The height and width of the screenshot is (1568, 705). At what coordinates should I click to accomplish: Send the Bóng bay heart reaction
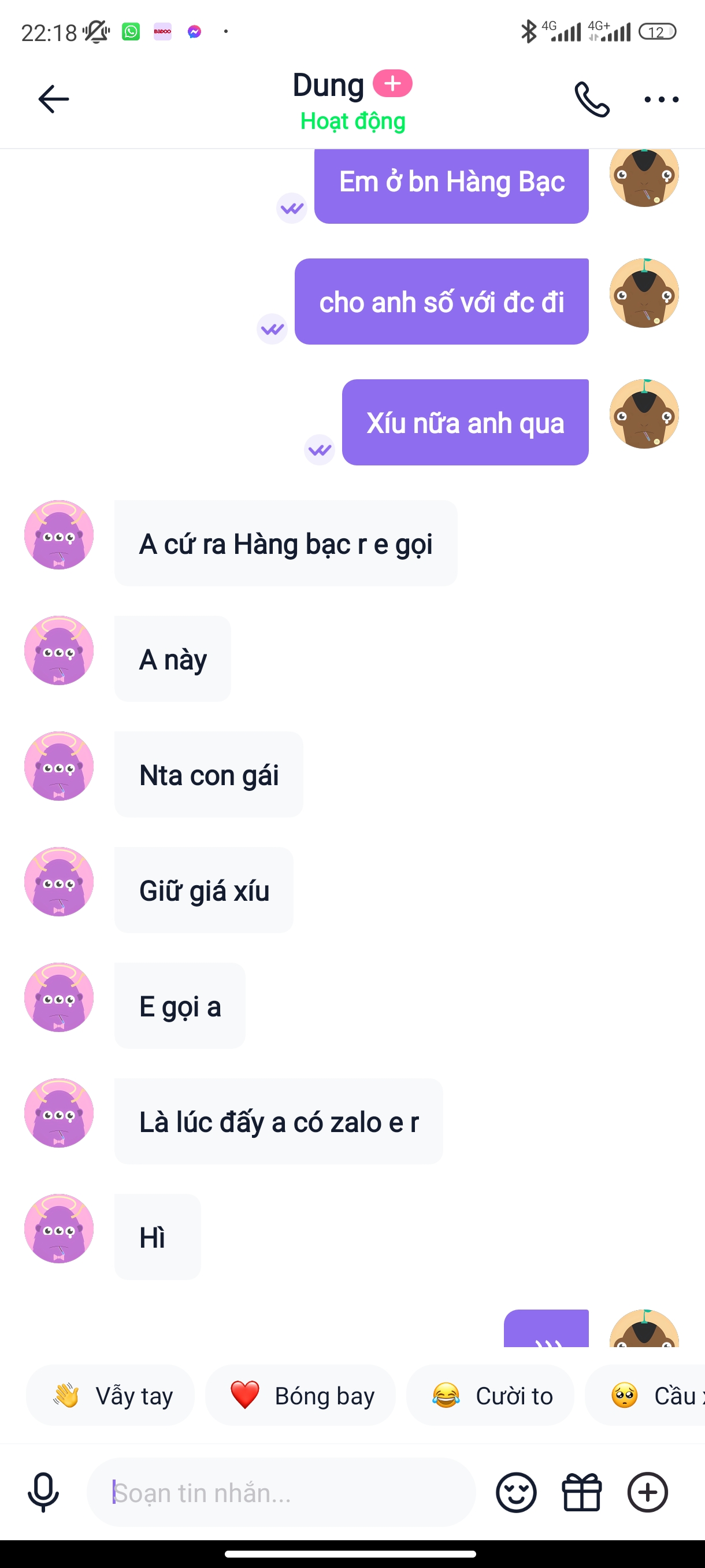(300, 1395)
